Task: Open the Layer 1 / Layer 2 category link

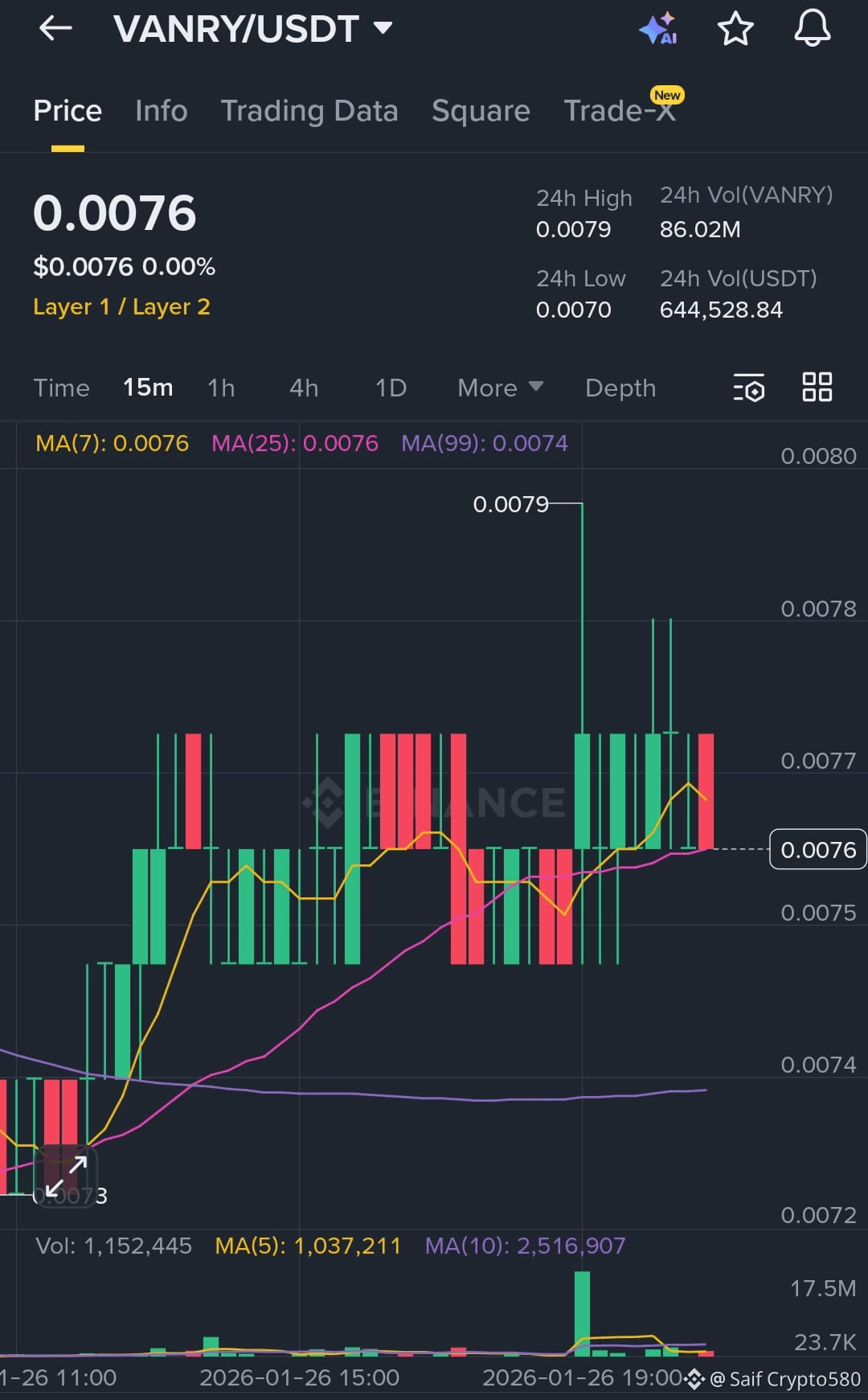Action: (x=122, y=306)
